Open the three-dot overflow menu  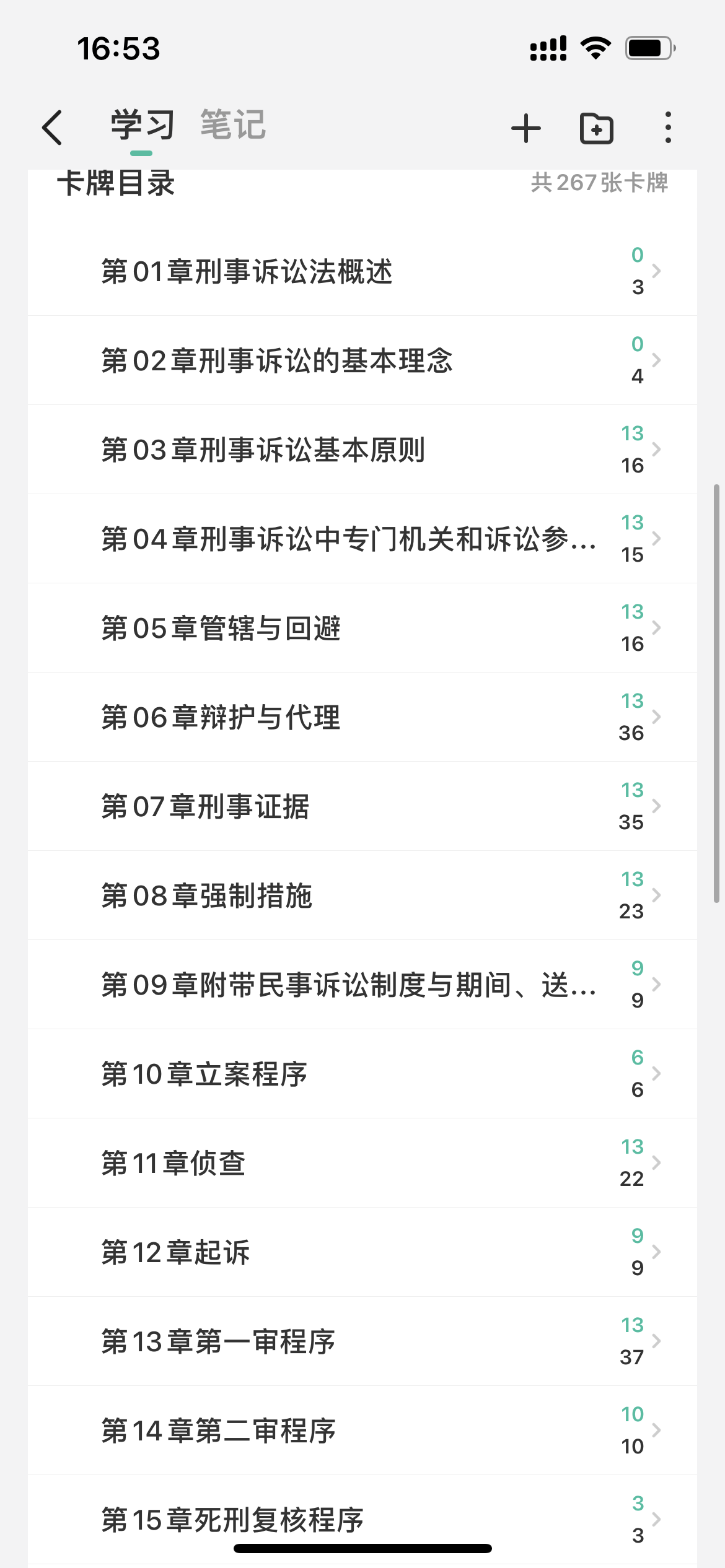(667, 128)
